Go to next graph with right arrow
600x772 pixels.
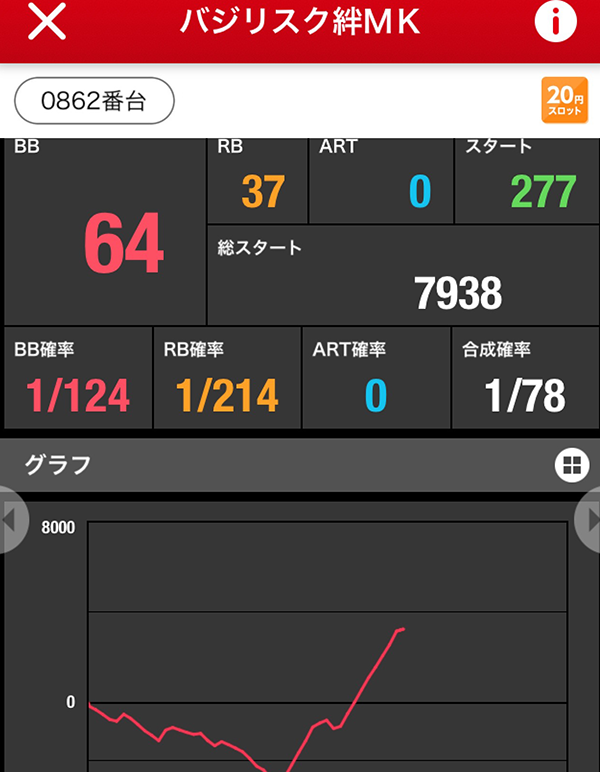tap(590, 519)
